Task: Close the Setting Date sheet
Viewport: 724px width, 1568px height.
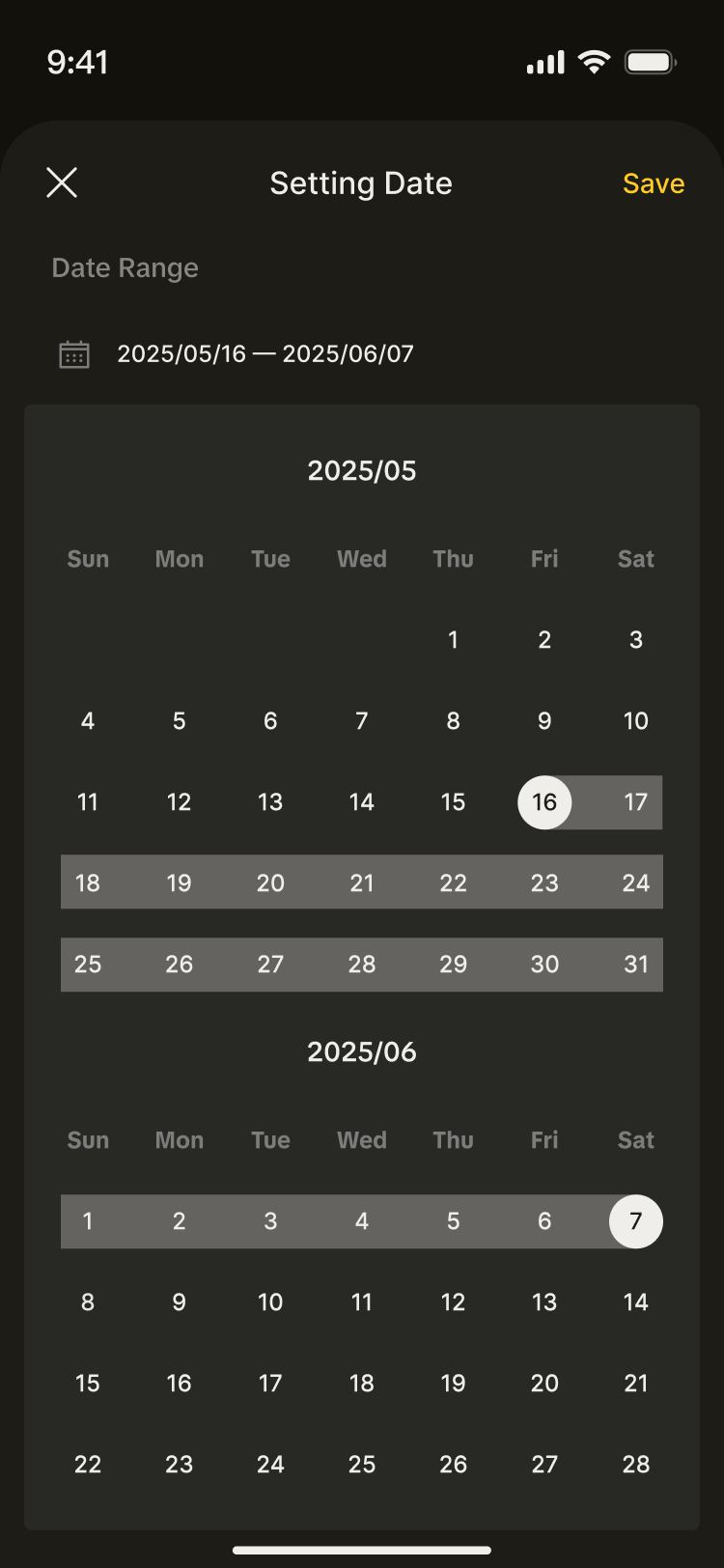Action: (62, 182)
